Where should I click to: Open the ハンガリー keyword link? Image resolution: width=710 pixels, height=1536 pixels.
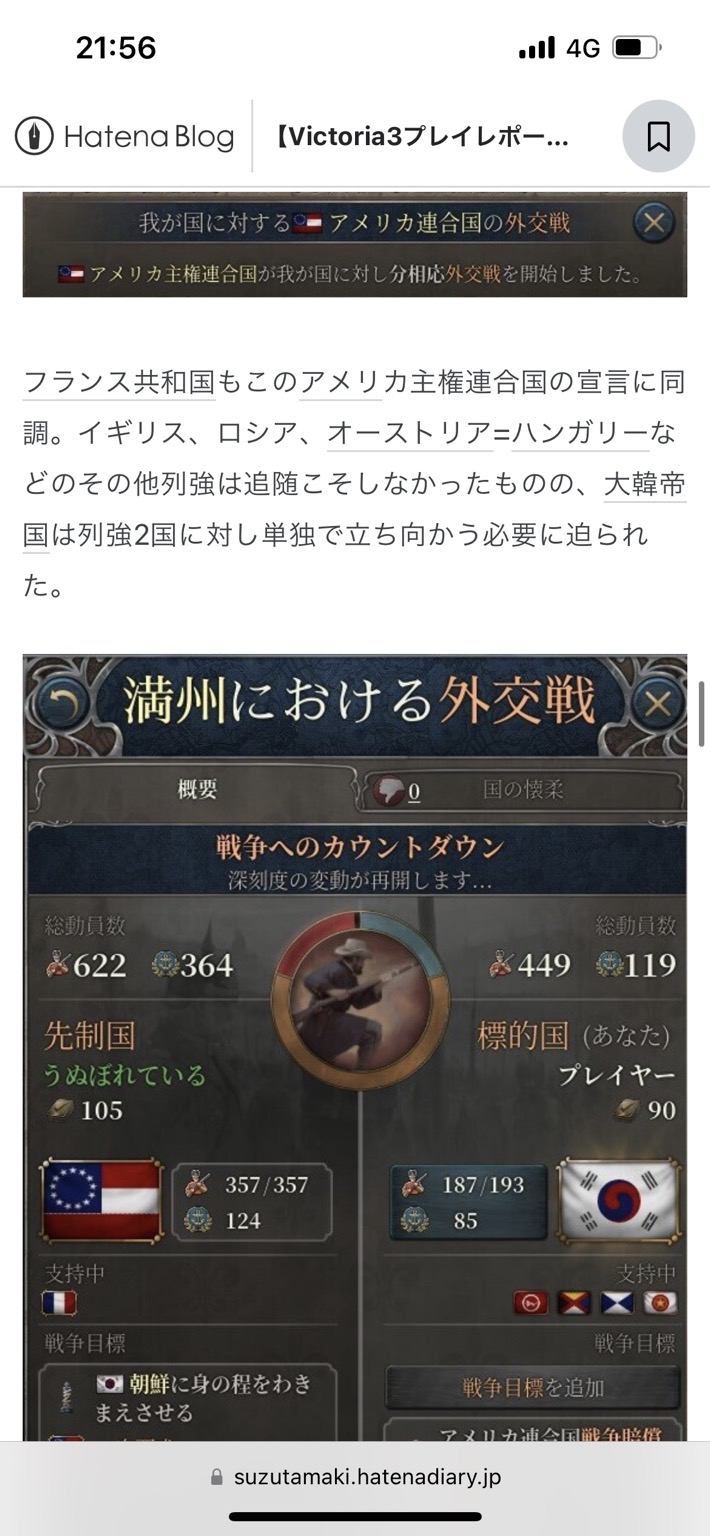pos(581,434)
